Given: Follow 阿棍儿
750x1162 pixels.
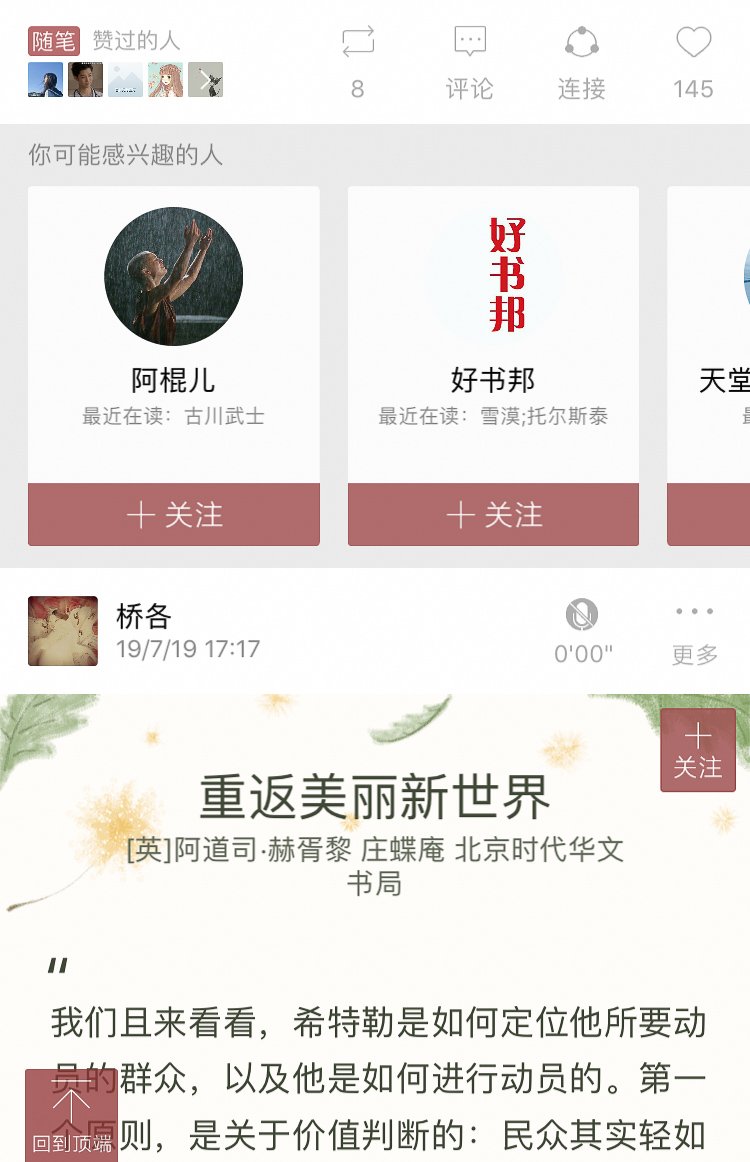Looking at the screenshot, I should 174,515.
